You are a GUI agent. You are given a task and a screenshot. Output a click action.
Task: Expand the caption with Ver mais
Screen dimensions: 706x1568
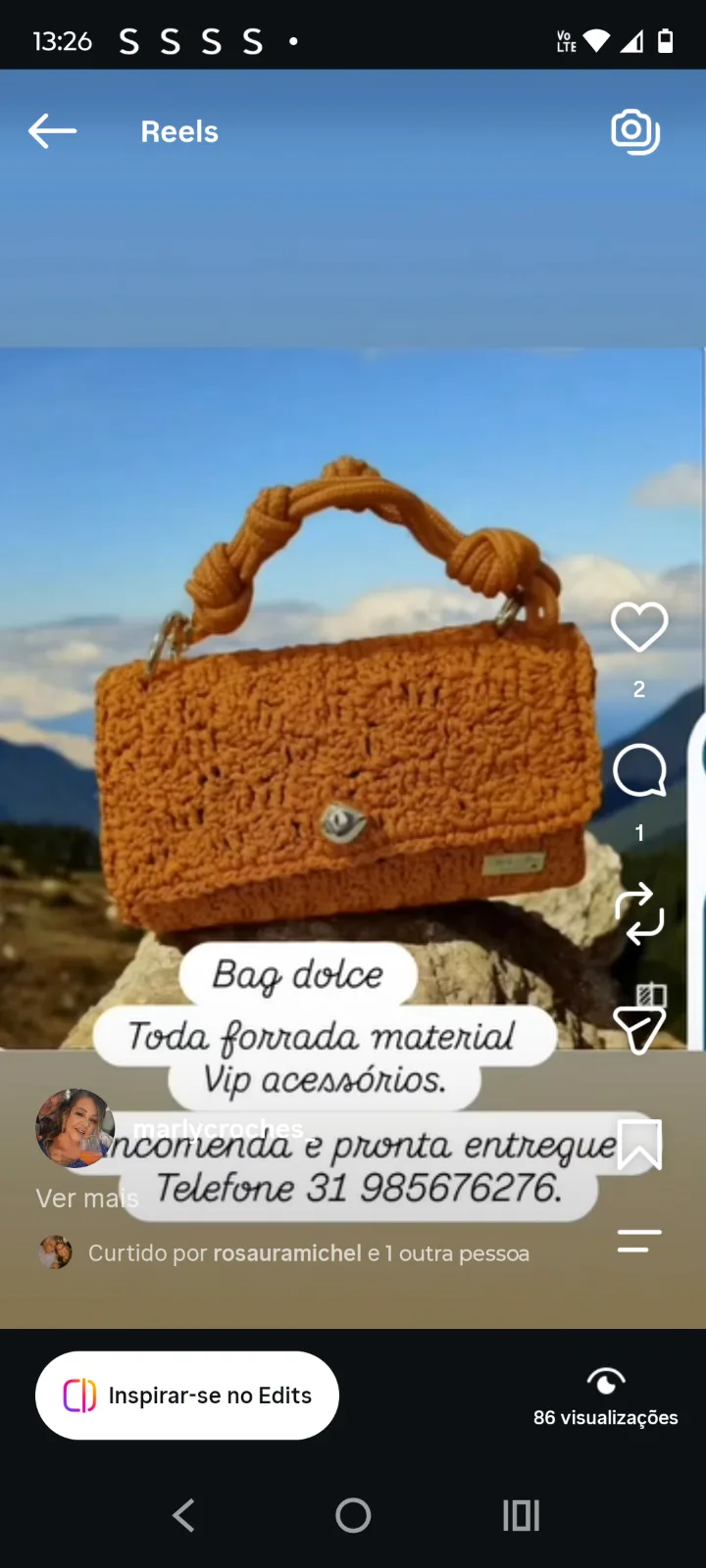87,1198
